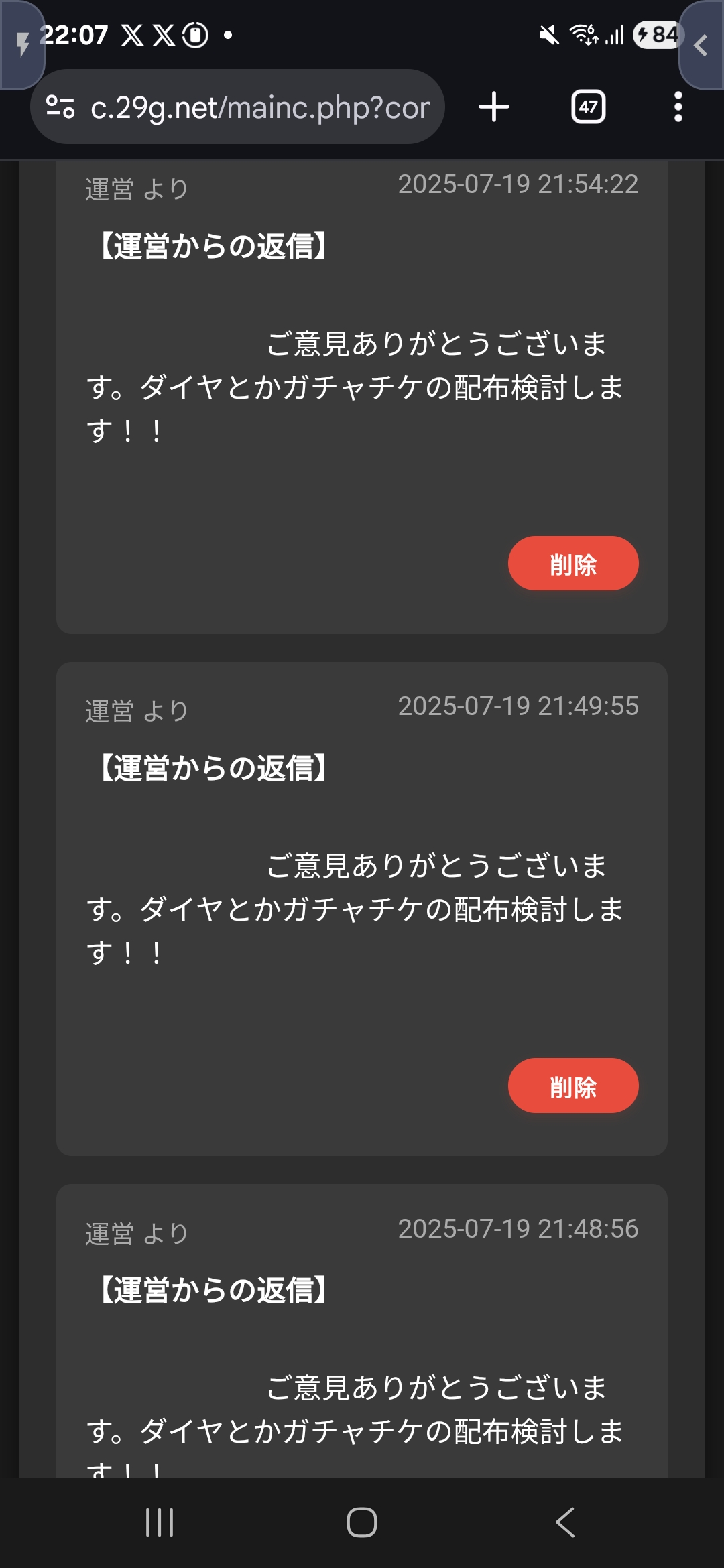This screenshot has height=1568, width=724.
Task: Delete the reply from 21:49:55
Action: [572, 1086]
